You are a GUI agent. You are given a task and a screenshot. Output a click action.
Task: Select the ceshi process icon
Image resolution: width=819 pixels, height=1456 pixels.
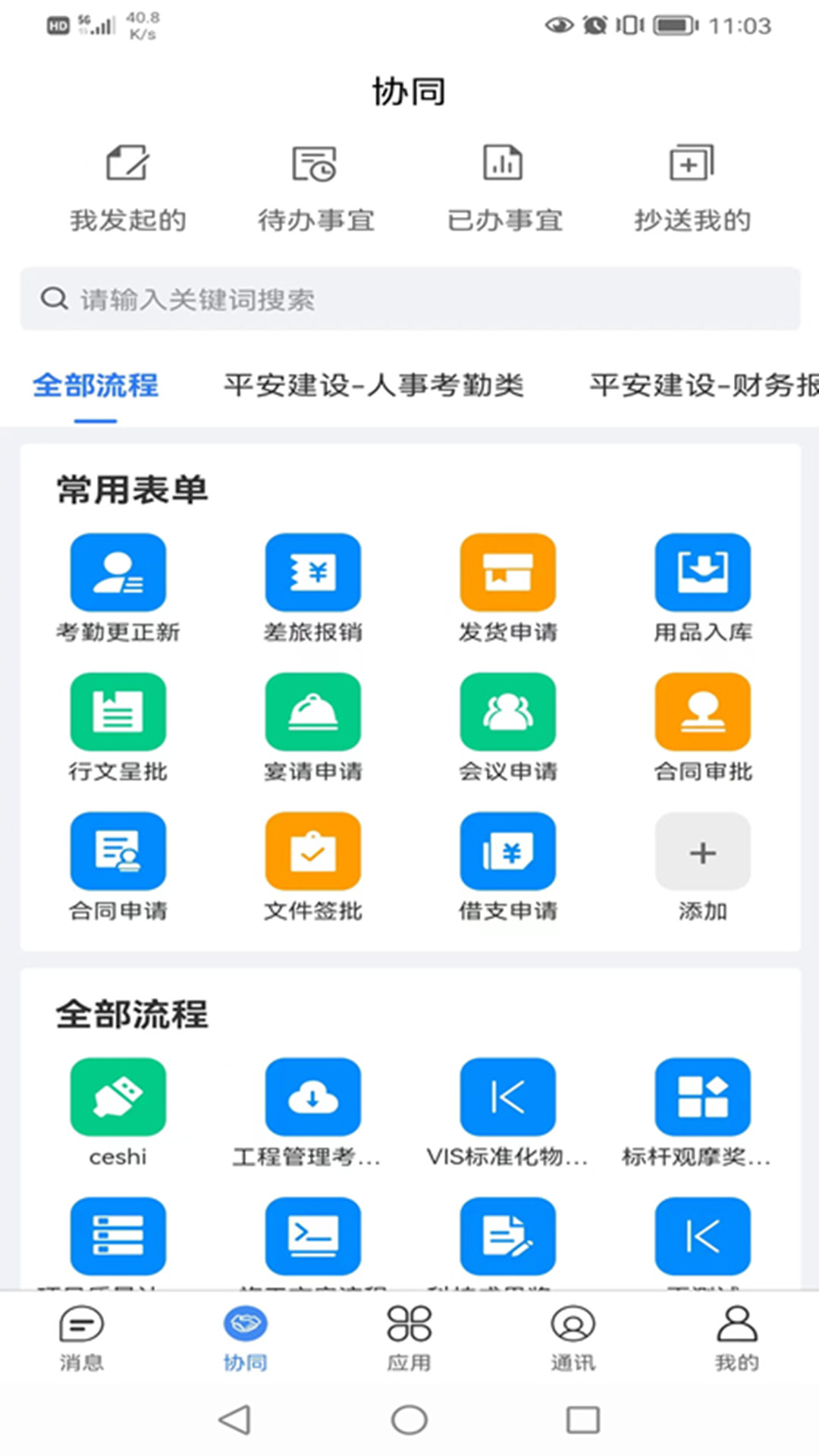click(118, 1097)
